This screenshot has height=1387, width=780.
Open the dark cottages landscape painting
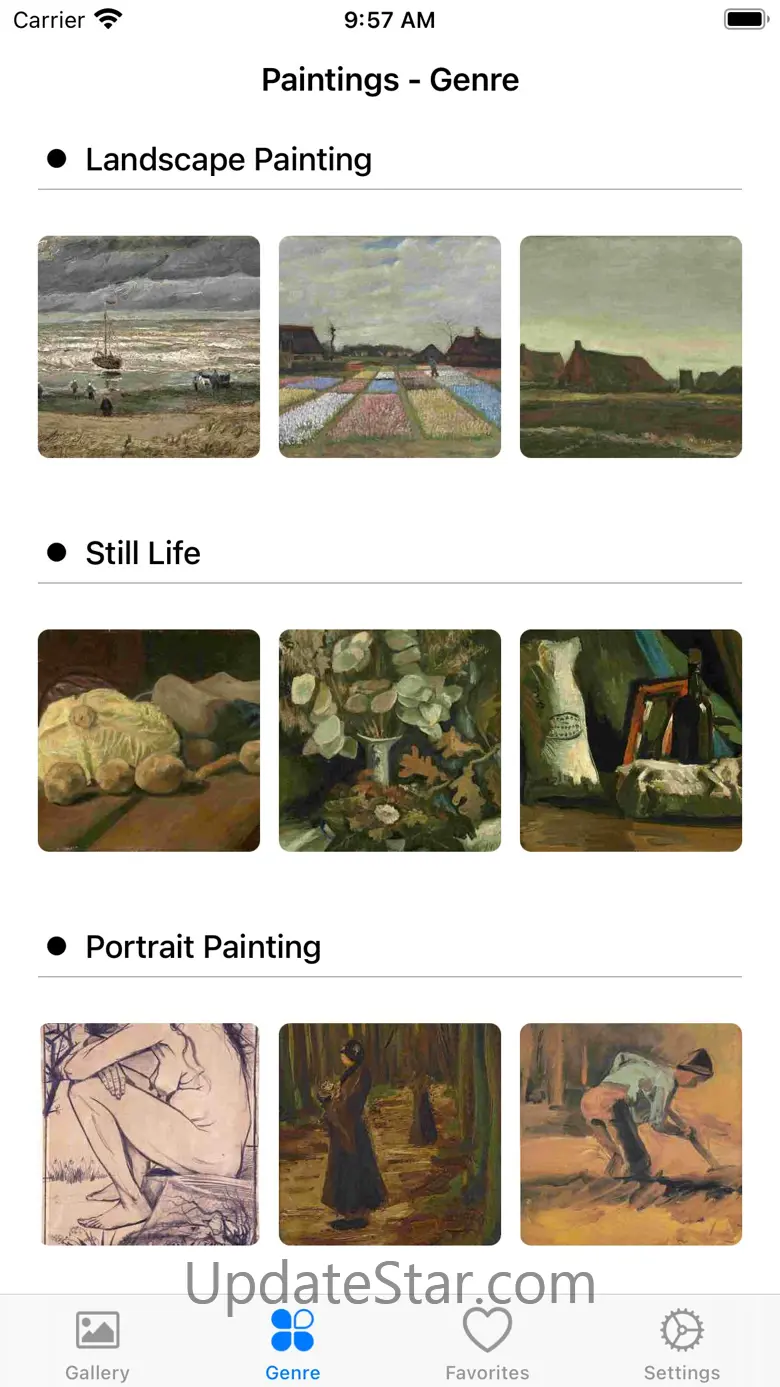[631, 347]
